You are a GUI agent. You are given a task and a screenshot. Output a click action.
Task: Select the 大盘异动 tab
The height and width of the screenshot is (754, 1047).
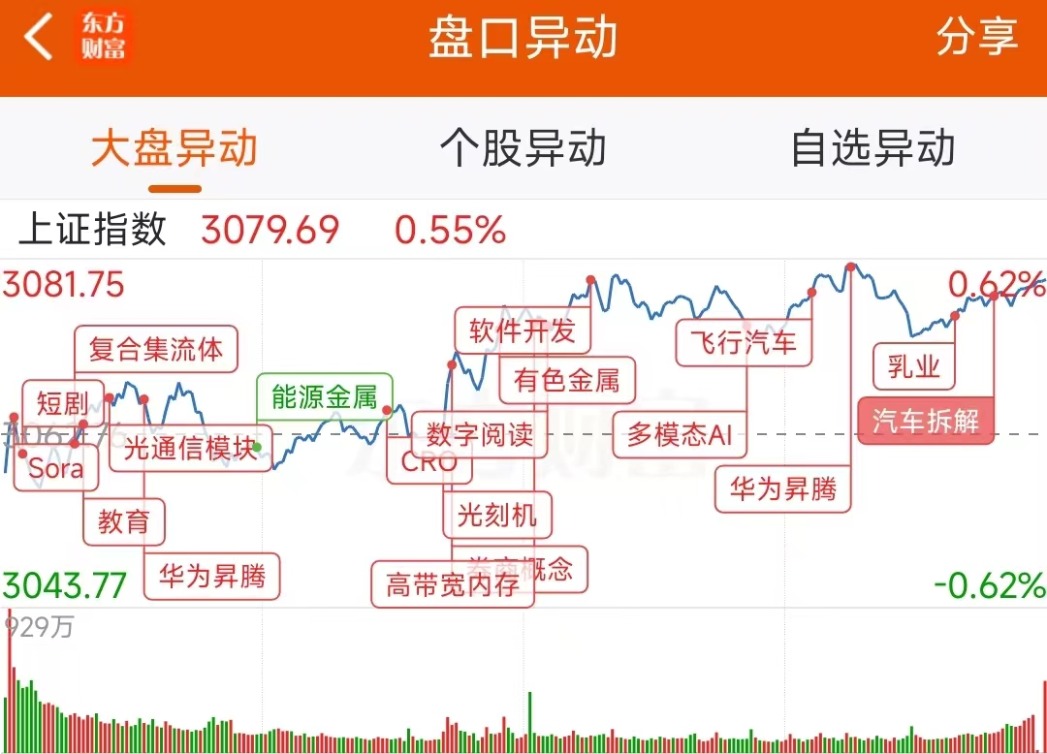[175, 148]
